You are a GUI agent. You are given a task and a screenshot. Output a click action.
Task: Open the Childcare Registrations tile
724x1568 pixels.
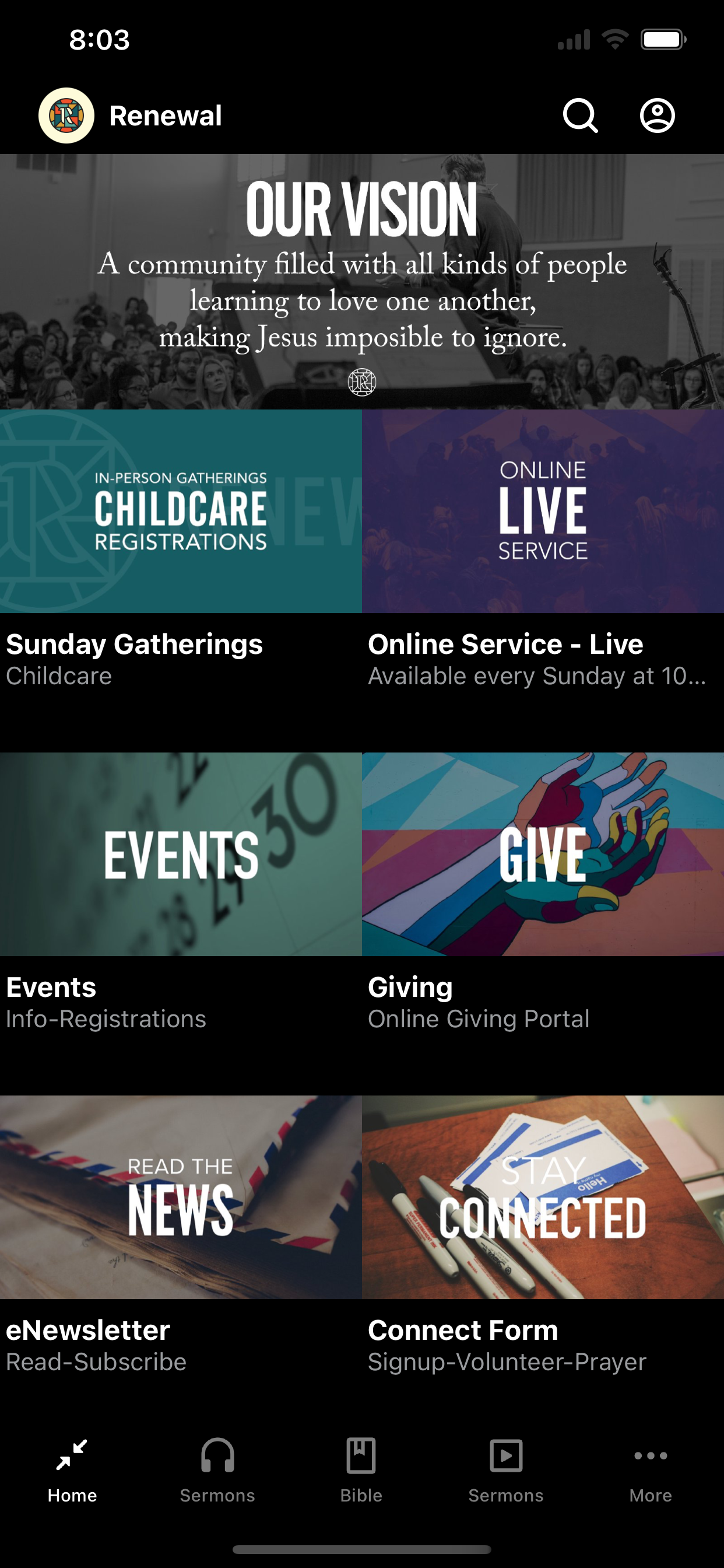(x=181, y=512)
